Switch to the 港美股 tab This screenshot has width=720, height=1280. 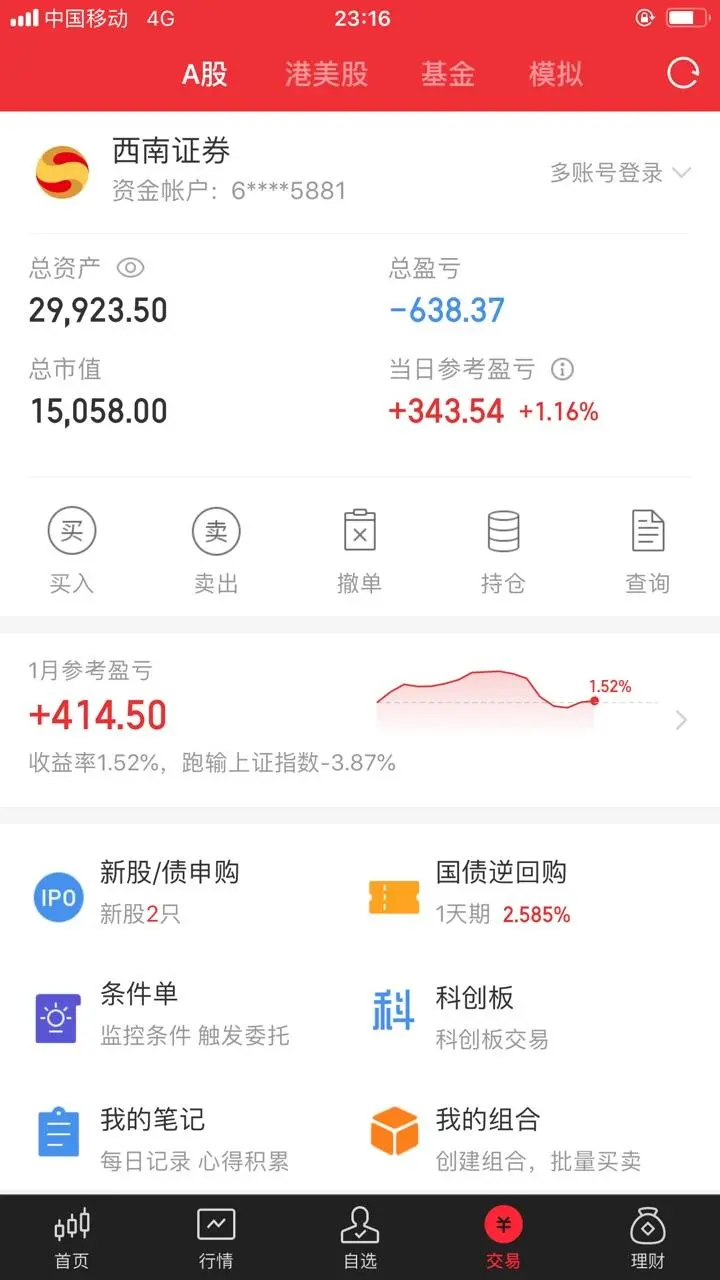click(x=326, y=74)
